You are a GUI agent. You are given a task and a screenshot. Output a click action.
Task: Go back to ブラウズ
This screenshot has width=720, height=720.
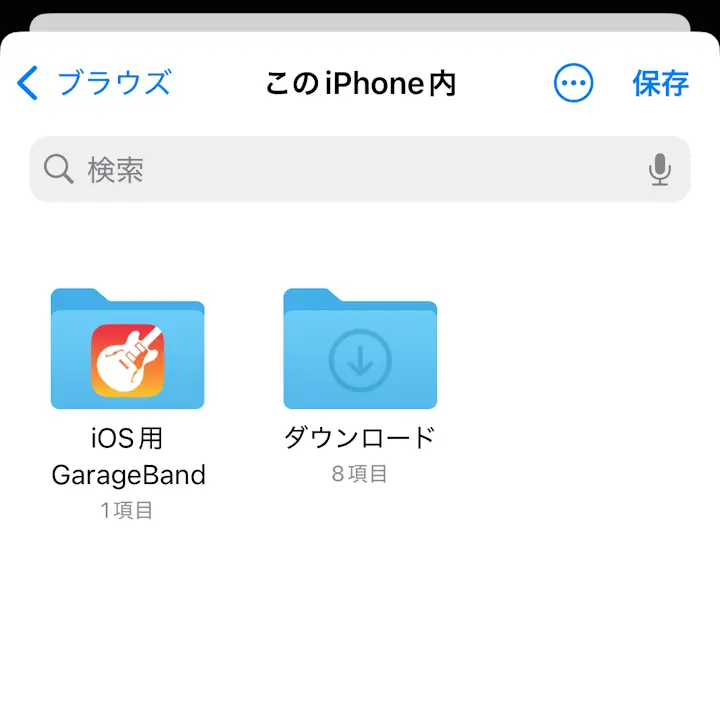click(95, 83)
